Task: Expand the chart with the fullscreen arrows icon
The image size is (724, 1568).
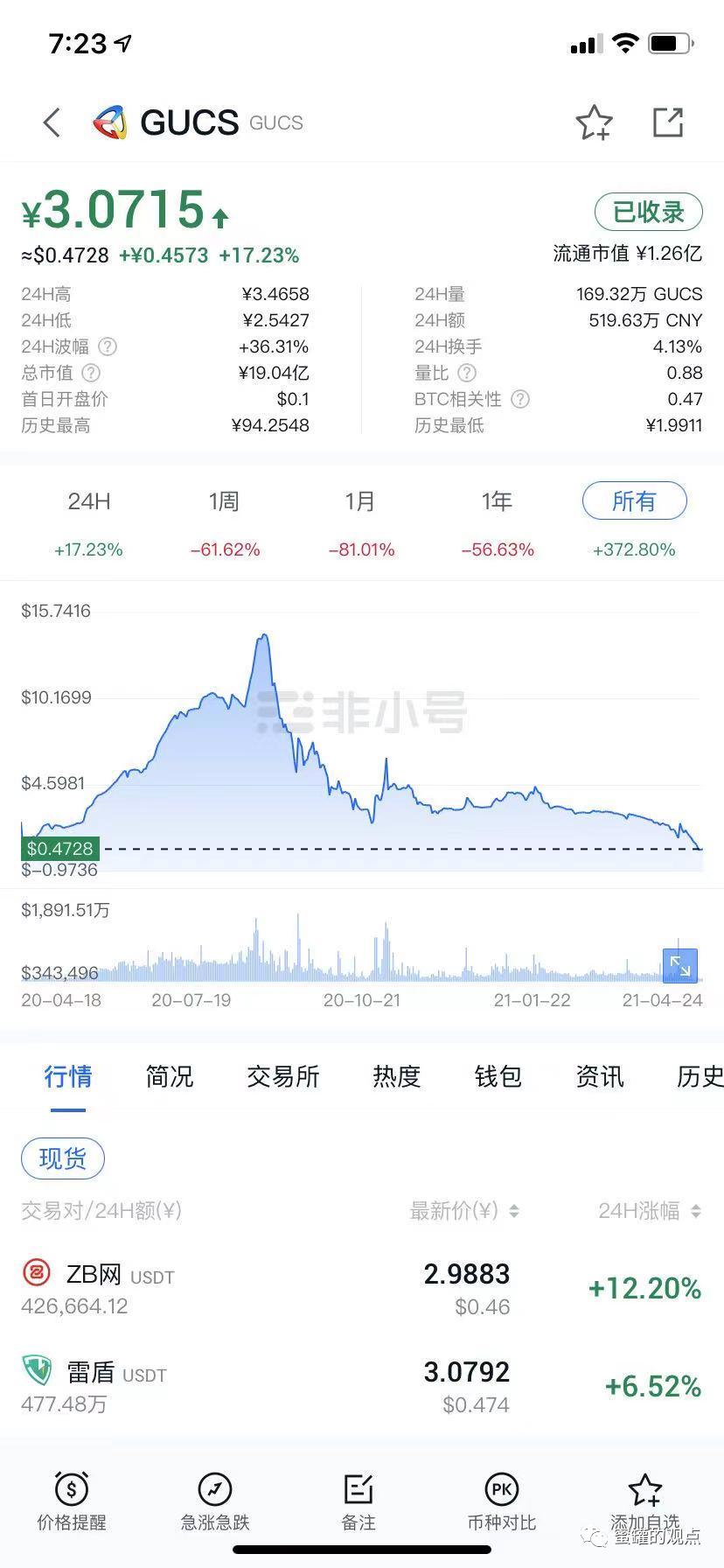Action: [x=679, y=965]
